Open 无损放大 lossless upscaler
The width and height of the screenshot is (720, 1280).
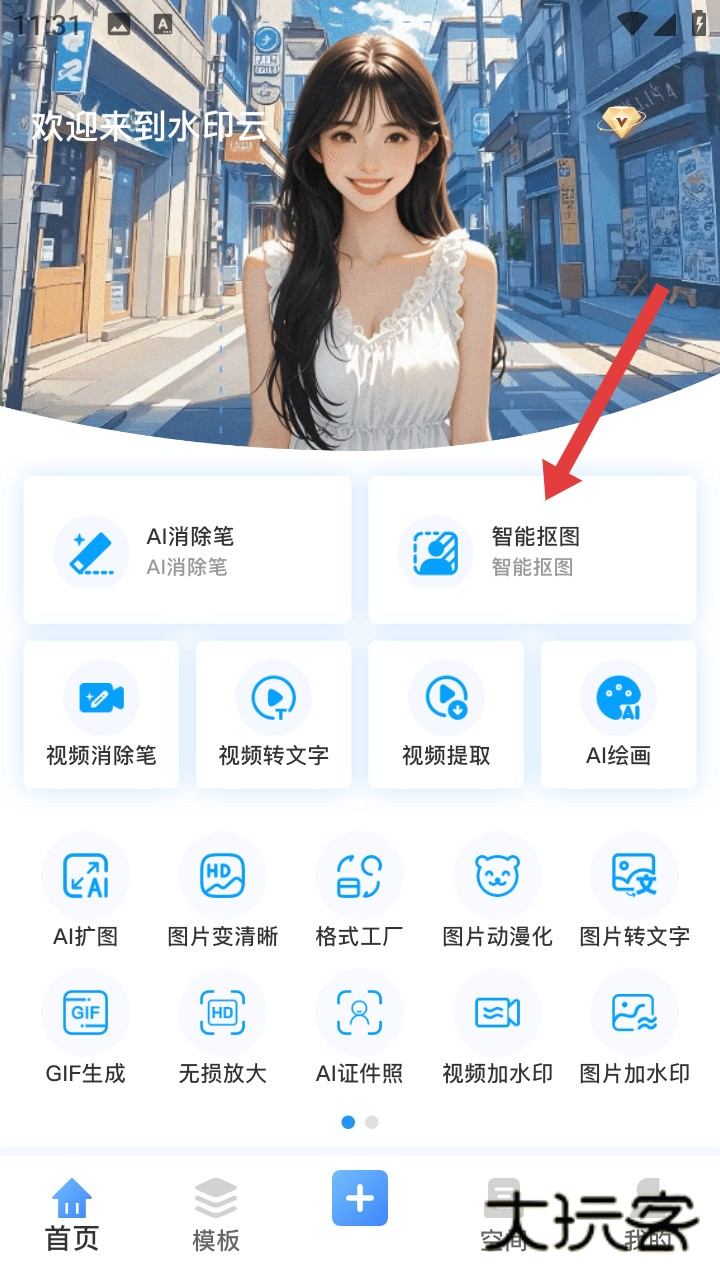(x=222, y=1029)
